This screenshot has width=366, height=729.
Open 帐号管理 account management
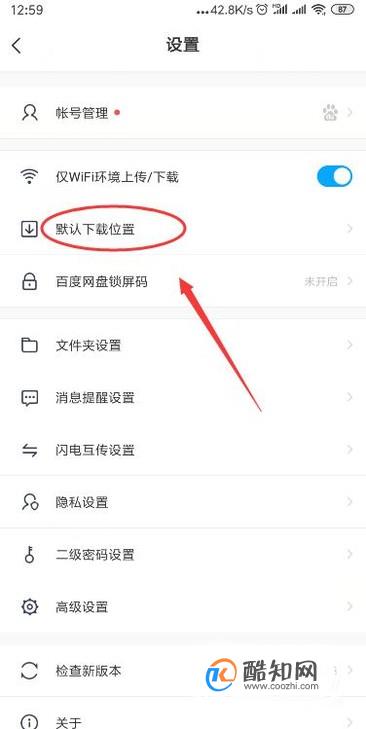coord(183,113)
